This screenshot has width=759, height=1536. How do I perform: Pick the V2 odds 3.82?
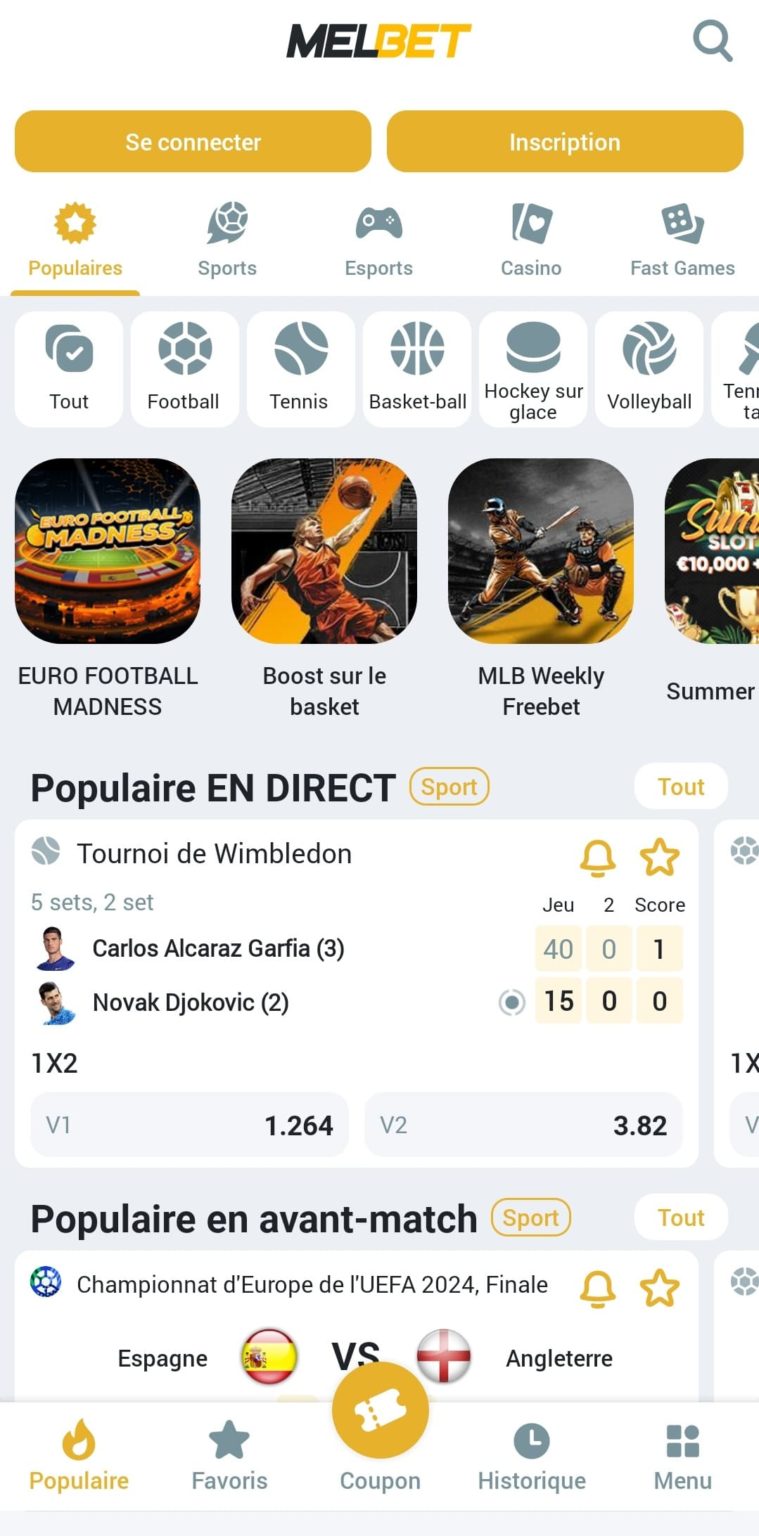tap(523, 1125)
